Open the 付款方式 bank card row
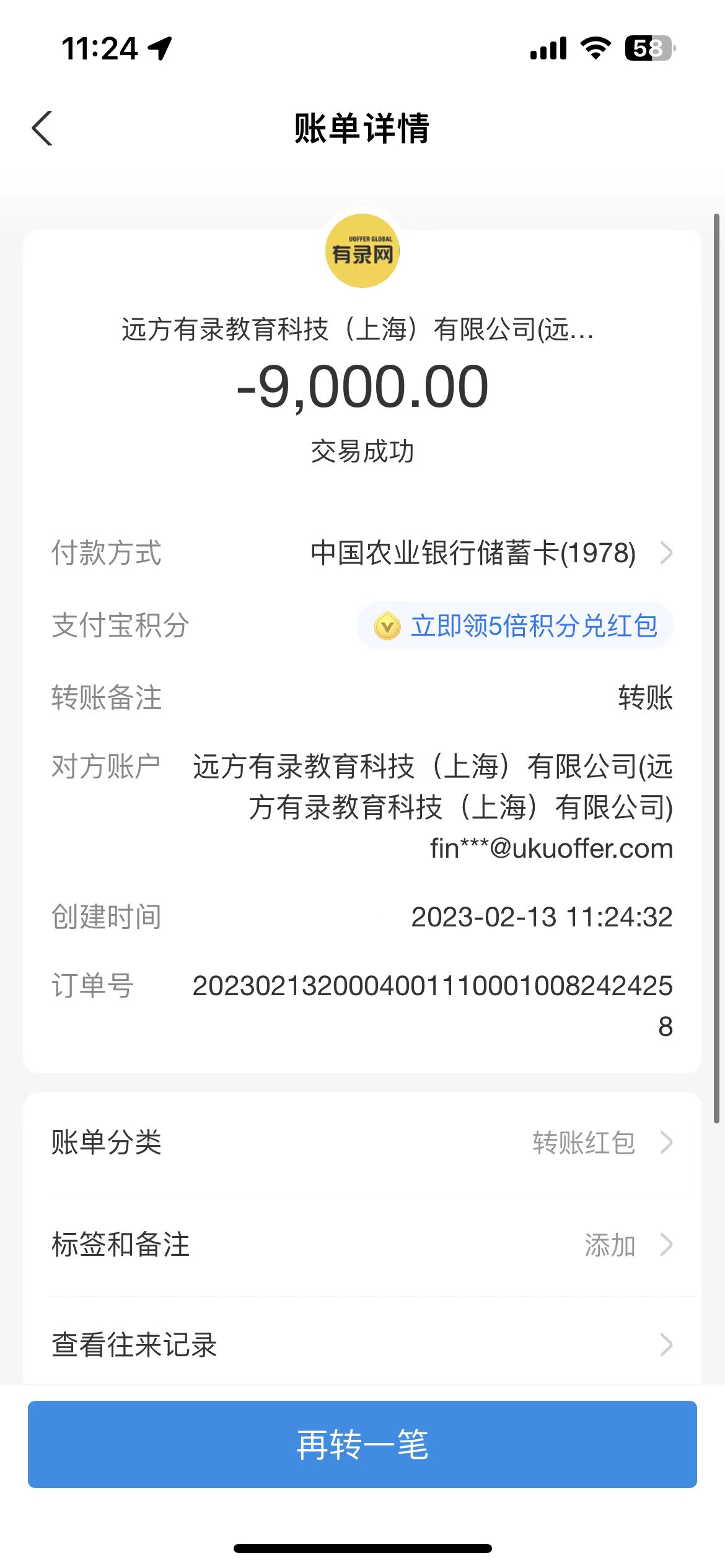The width and height of the screenshot is (725, 1568). tap(490, 553)
